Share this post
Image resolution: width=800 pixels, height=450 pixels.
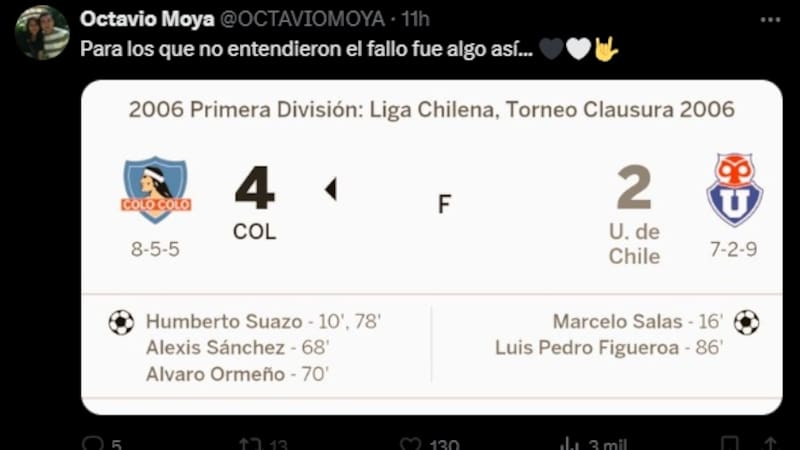click(x=770, y=443)
